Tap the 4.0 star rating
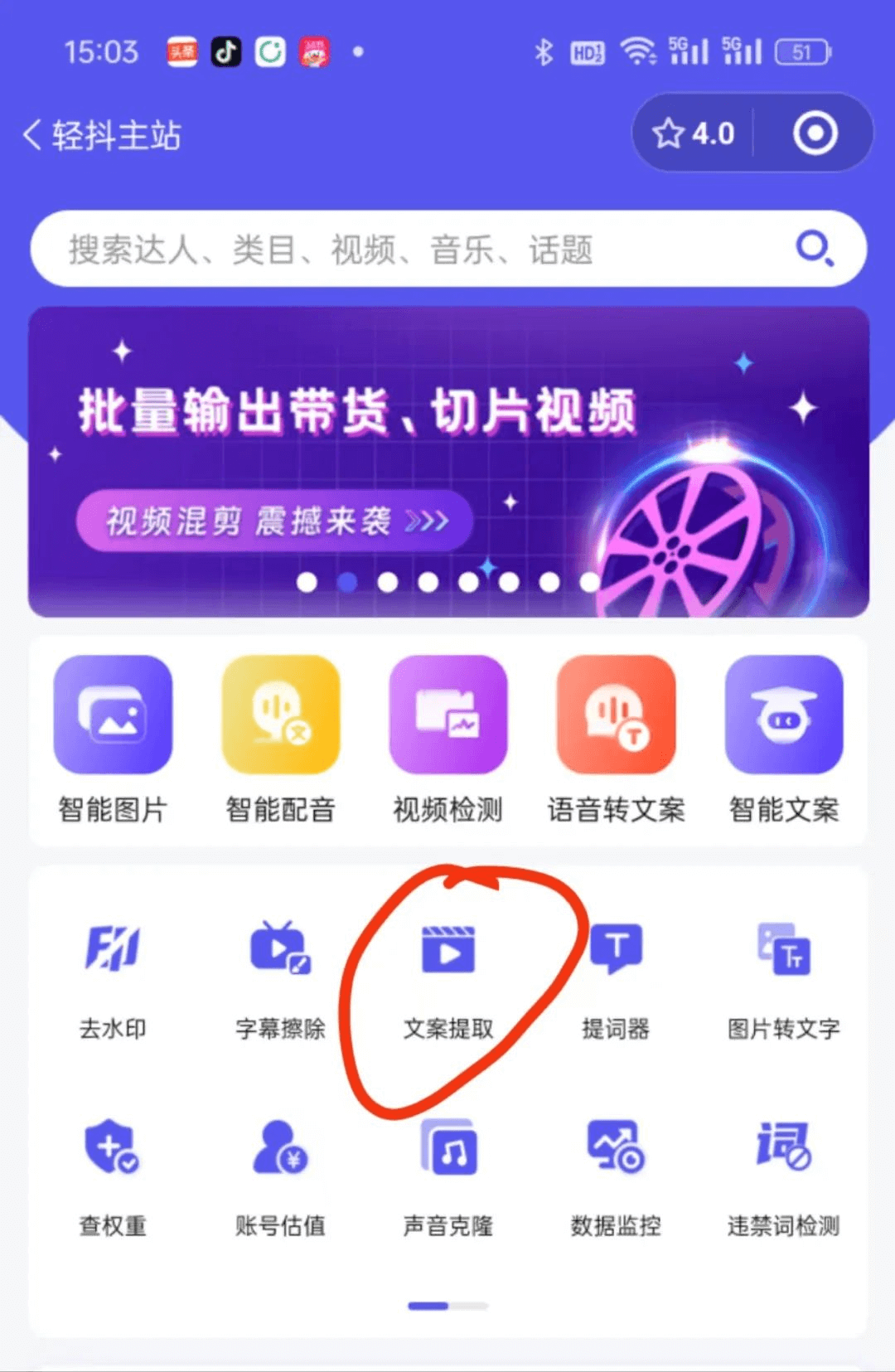895x1372 pixels. [696, 131]
